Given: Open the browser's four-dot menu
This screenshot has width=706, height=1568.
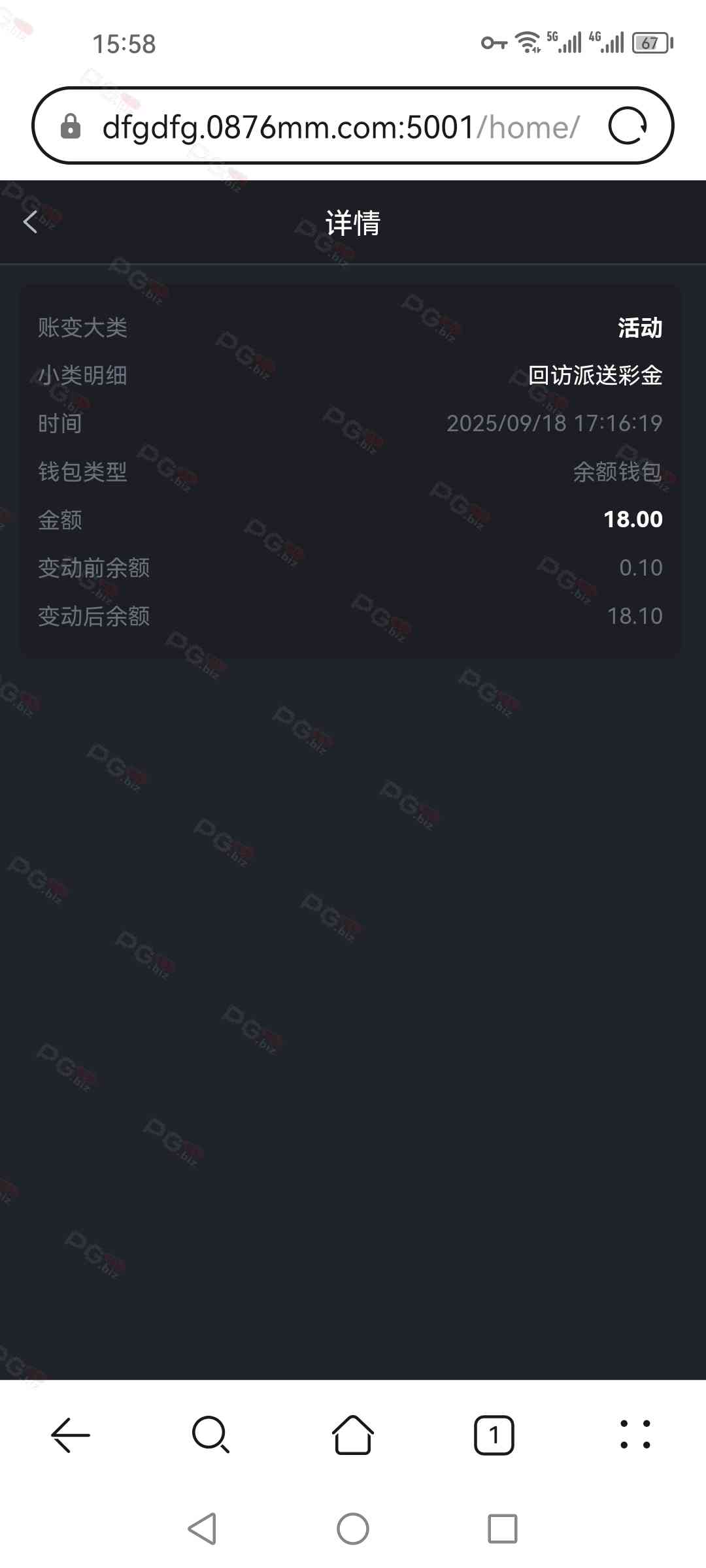Looking at the screenshot, I should tap(635, 1435).
